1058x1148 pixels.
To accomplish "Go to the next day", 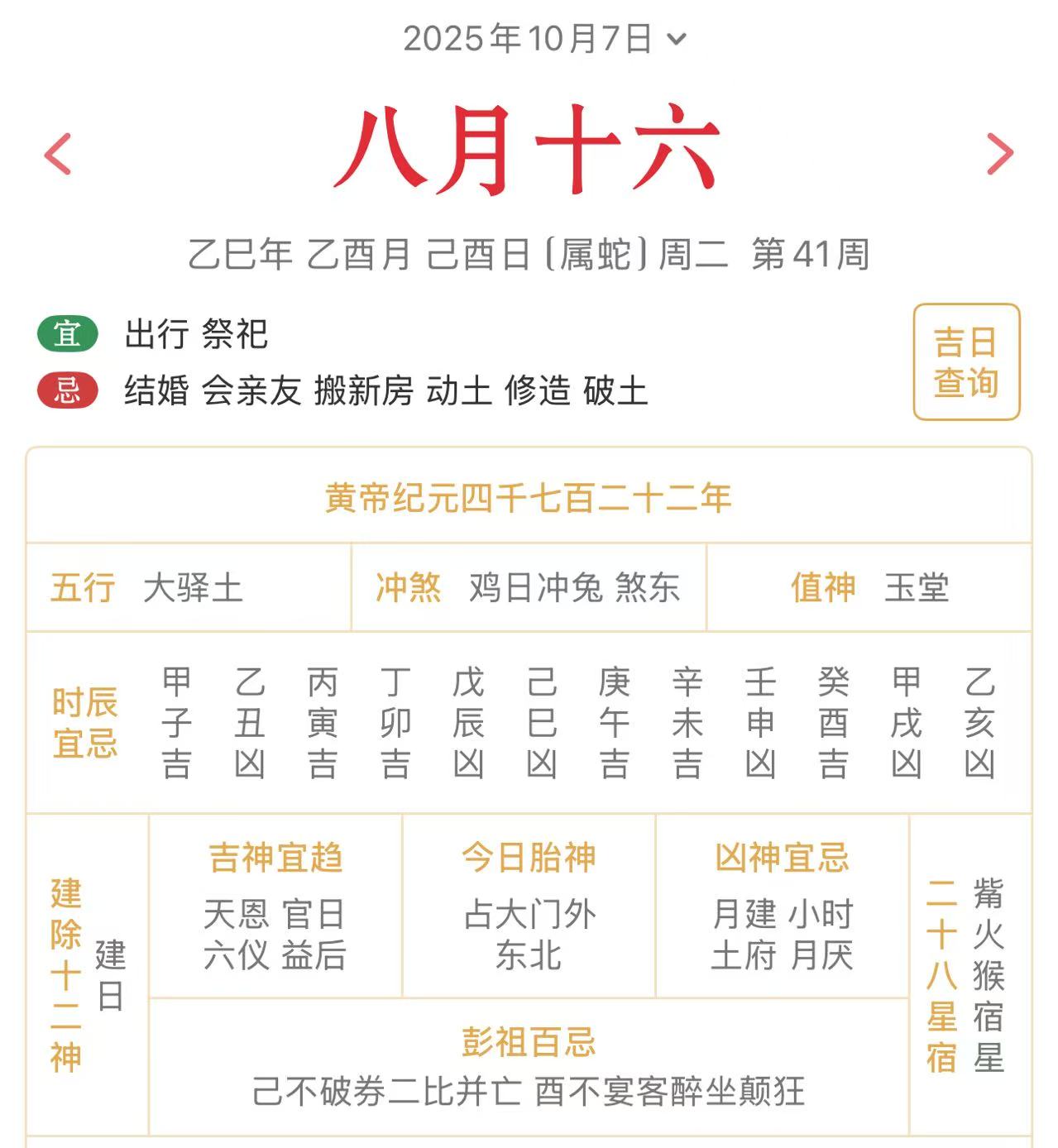I will [x=999, y=154].
